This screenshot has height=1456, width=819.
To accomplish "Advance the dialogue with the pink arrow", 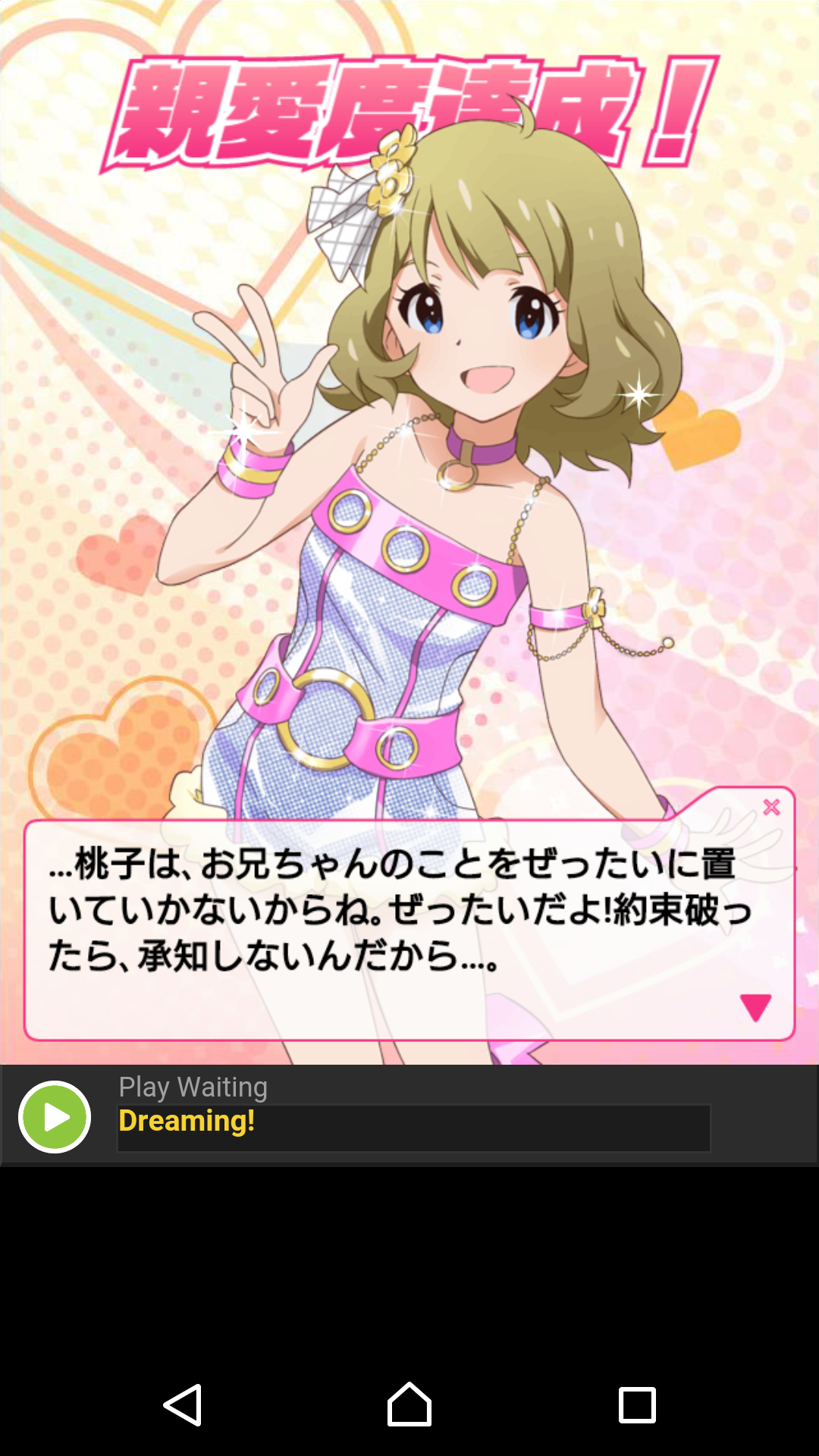I will (x=755, y=1008).
